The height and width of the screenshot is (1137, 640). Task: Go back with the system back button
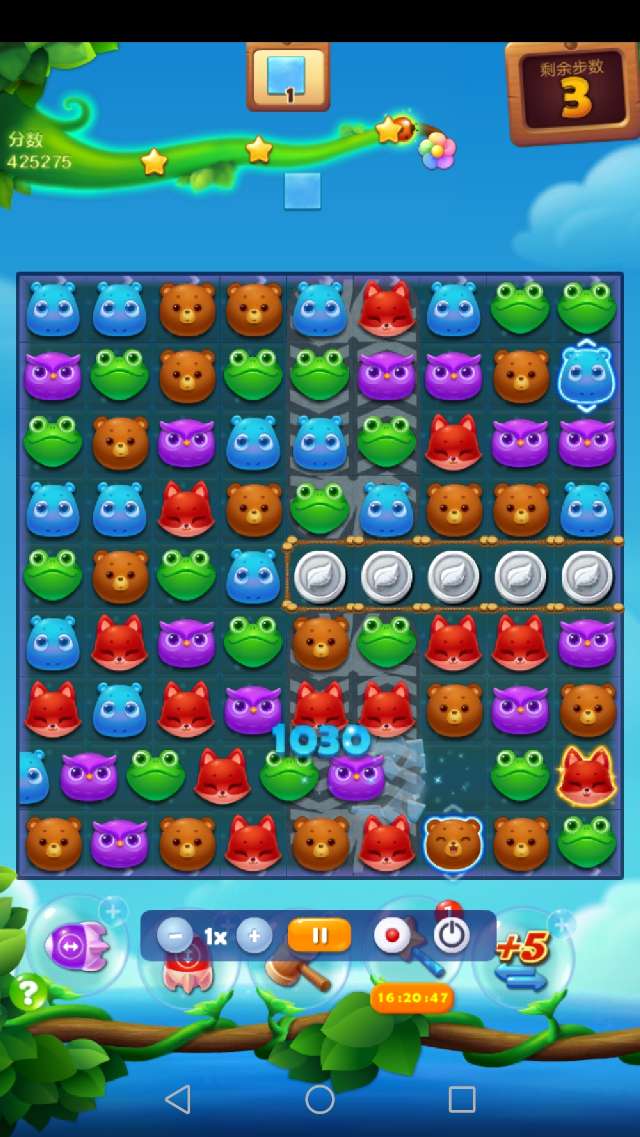point(178,1099)
